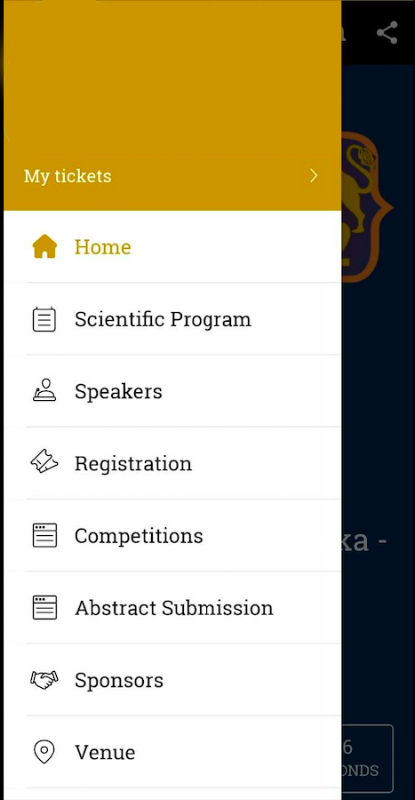Open Registration

(x=172, y=463)
